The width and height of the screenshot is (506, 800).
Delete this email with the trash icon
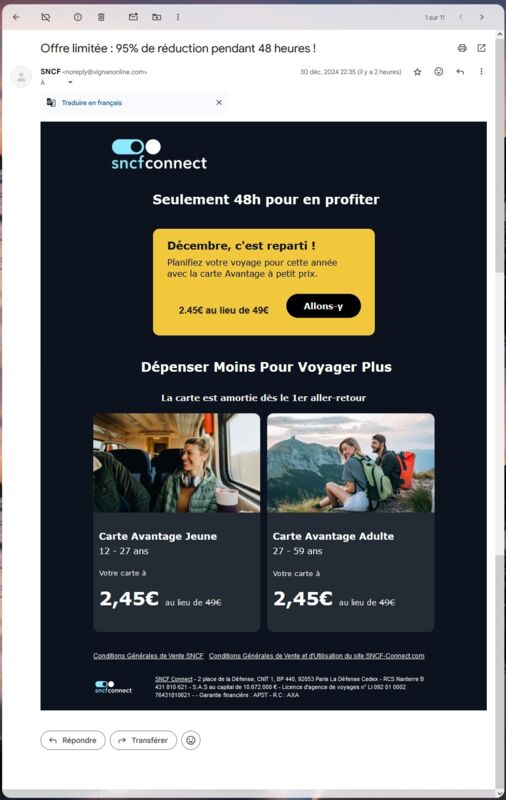click(102, 17)
